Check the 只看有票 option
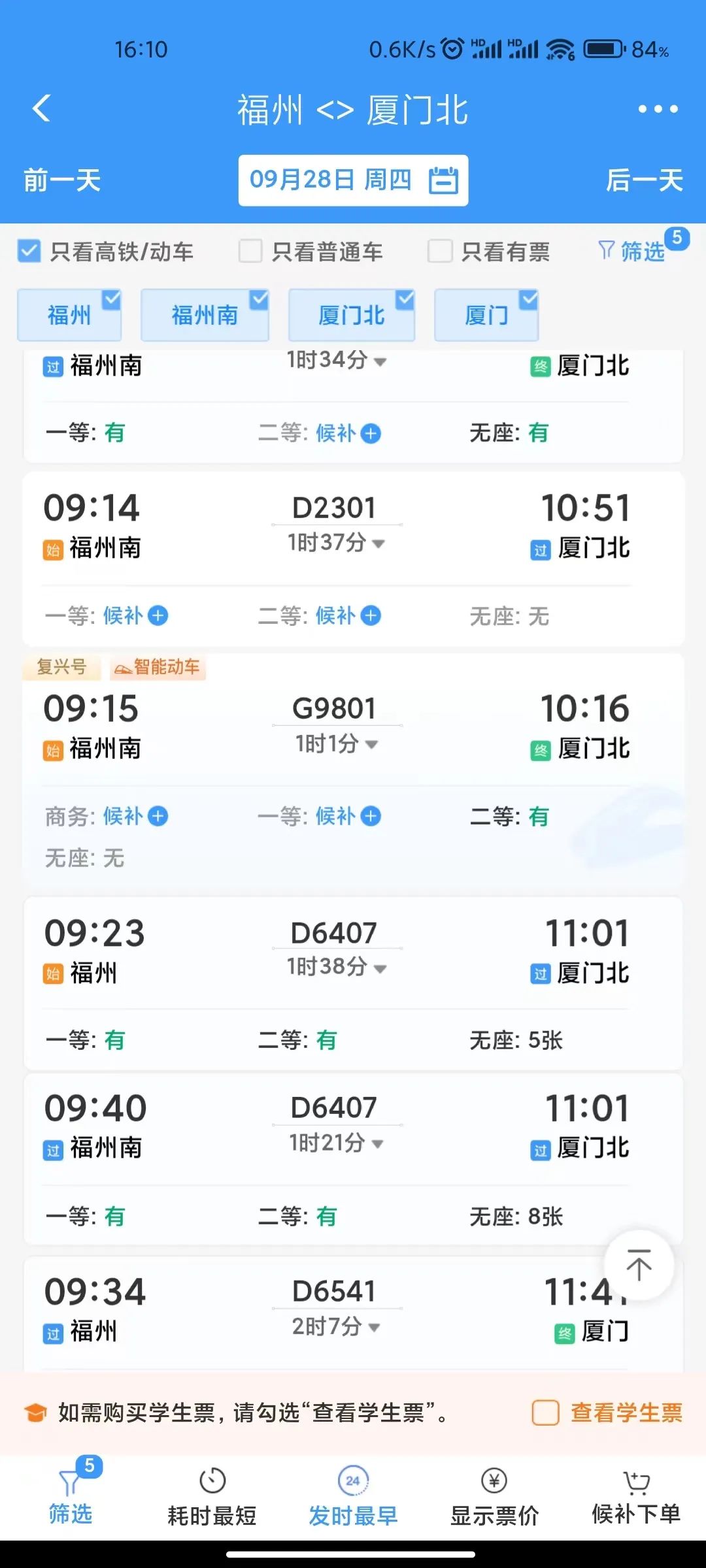Viewport: 706px width, 1568px height. 489,252
